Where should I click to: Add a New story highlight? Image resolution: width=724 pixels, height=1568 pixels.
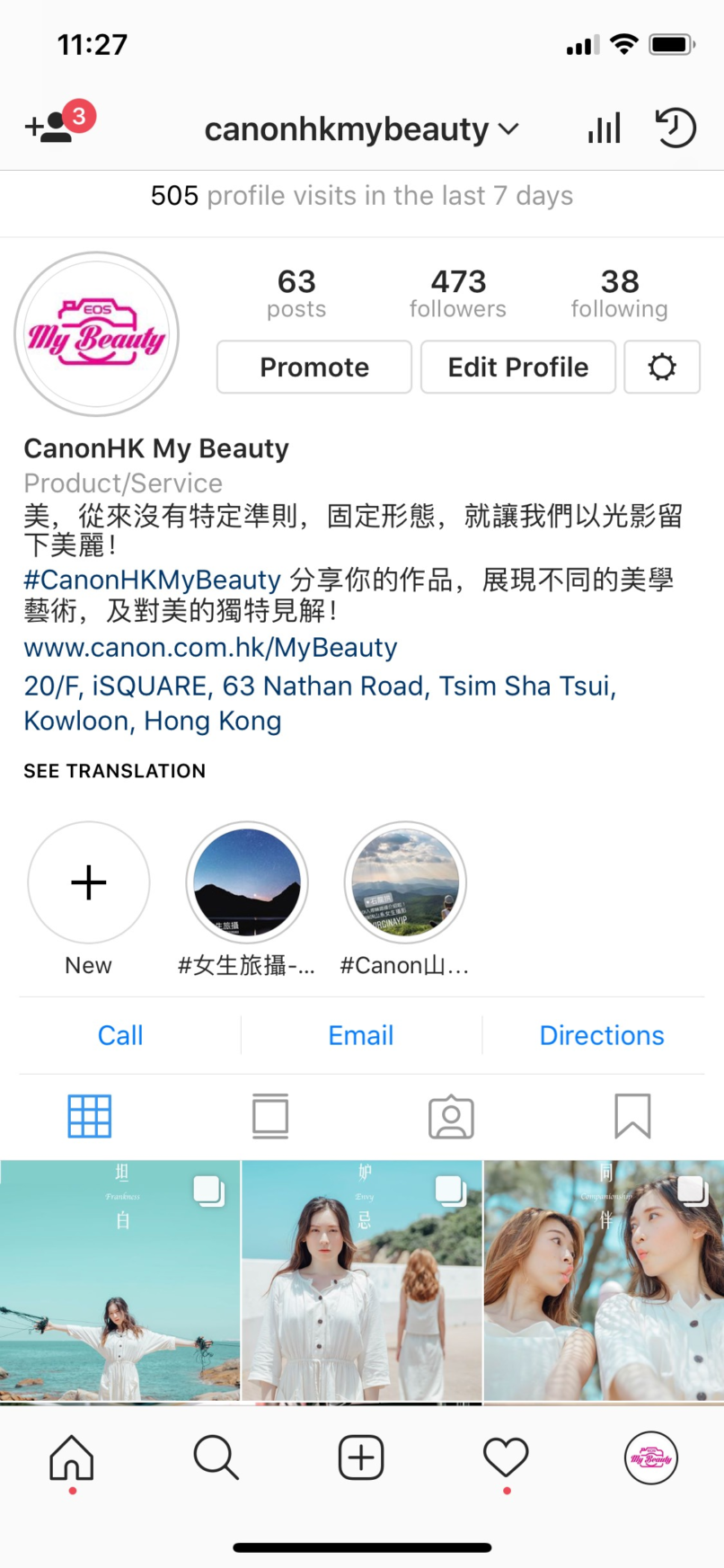point(89,882)
